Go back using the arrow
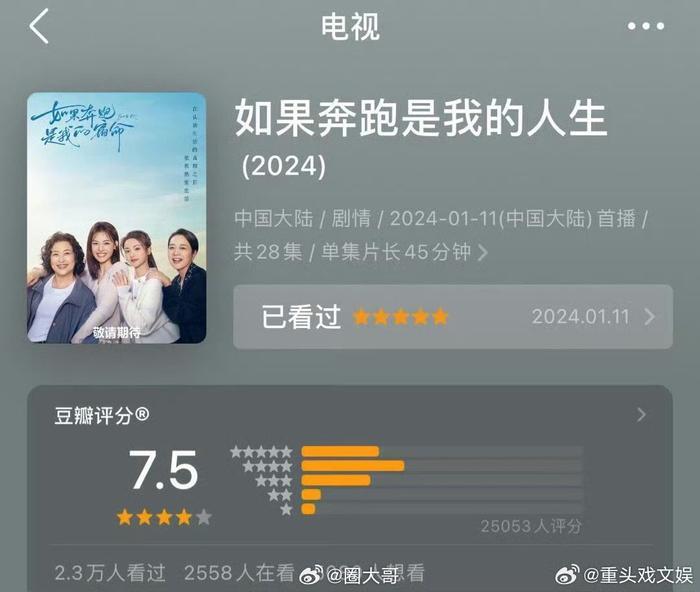Image resolution: width=700 pixels, height=592 pixels. 39,27
